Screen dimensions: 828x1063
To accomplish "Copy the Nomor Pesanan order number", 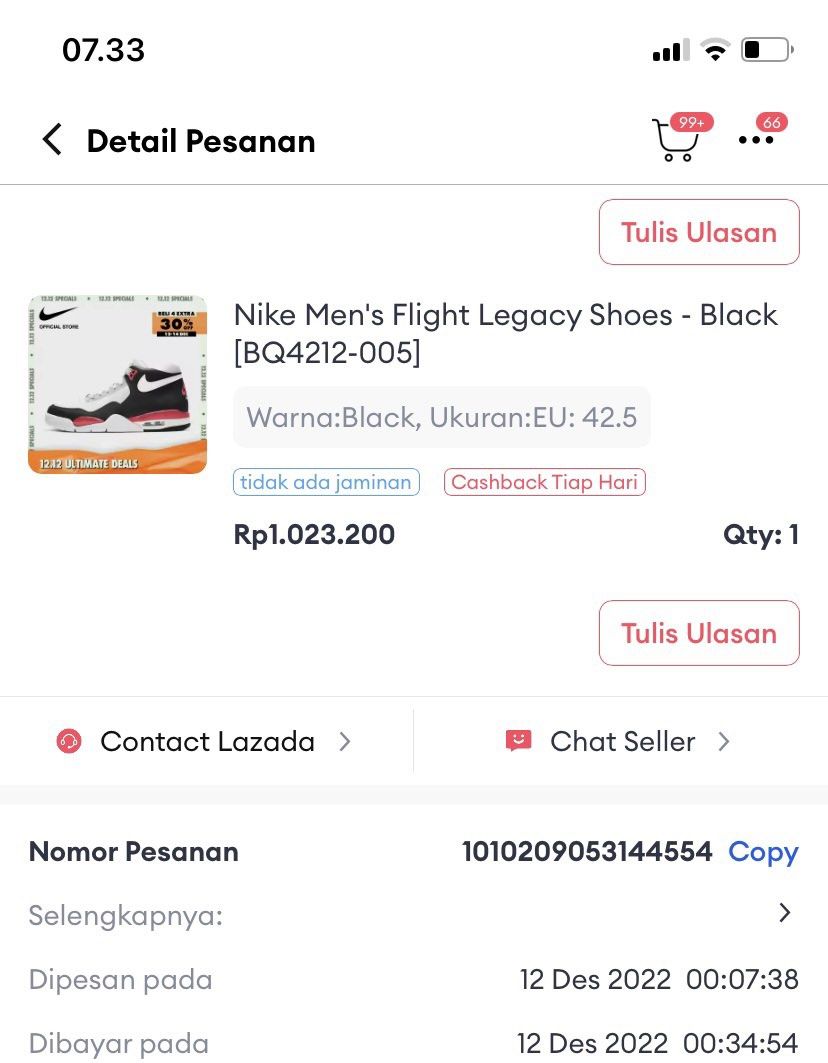I will [x=764, y=851].
